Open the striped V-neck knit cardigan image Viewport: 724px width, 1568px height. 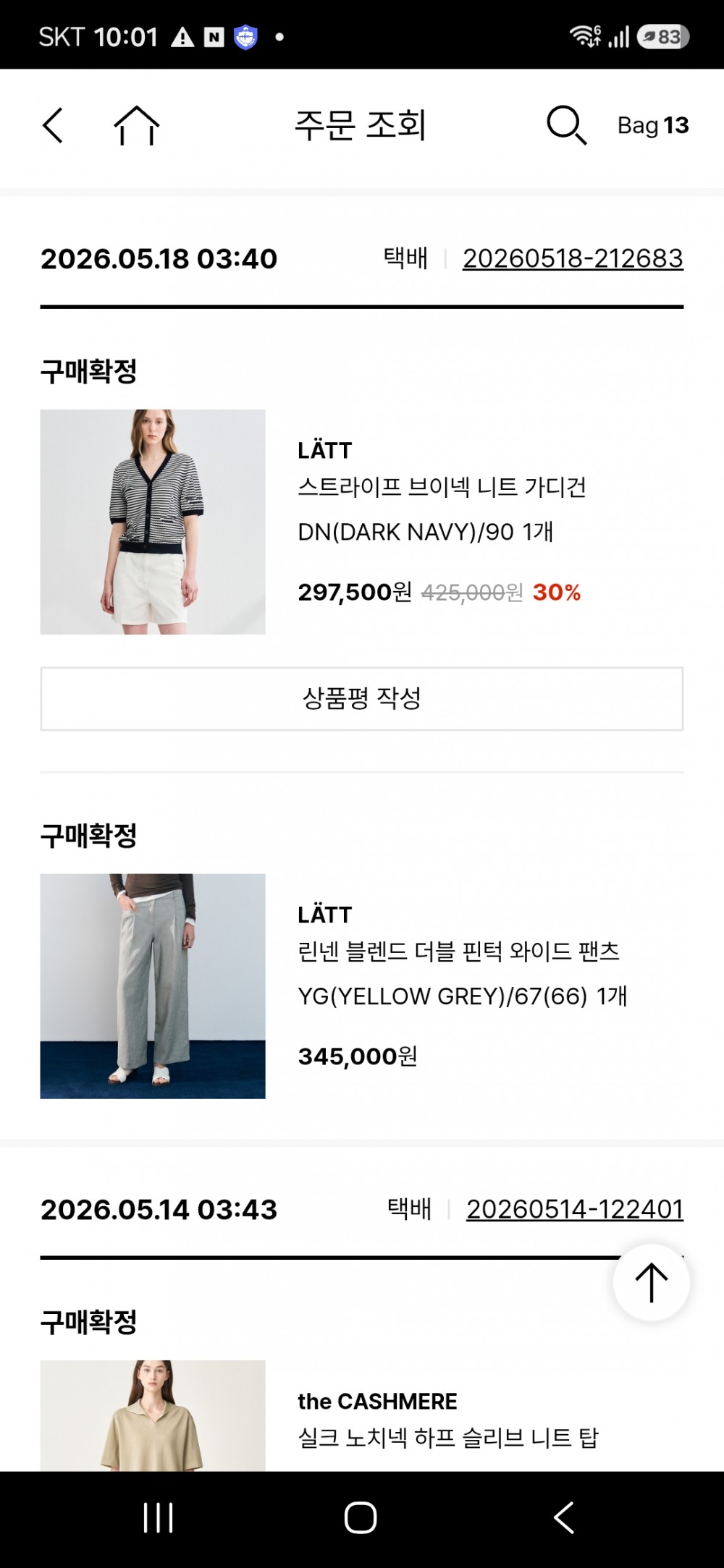coord(153,522)
